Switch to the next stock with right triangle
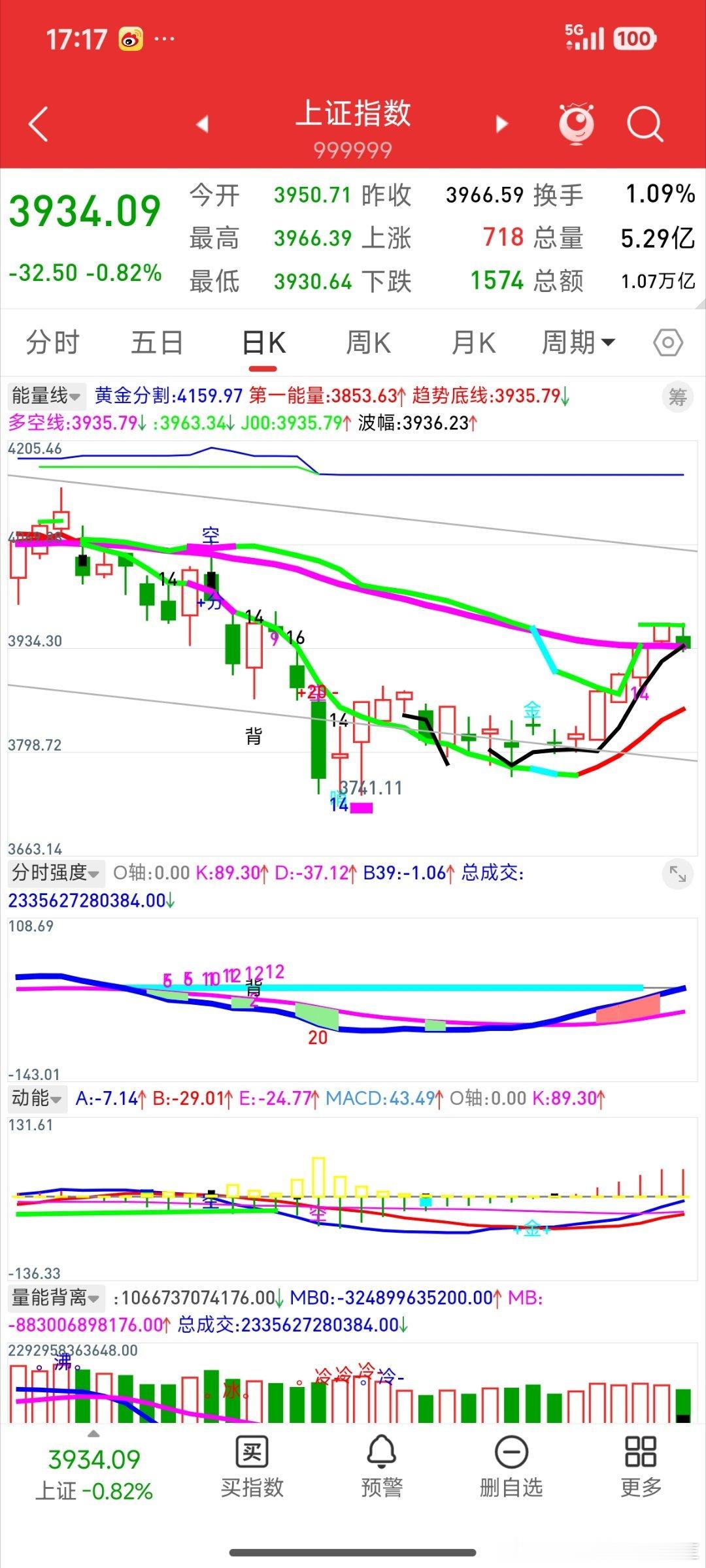 pos(502,123)
